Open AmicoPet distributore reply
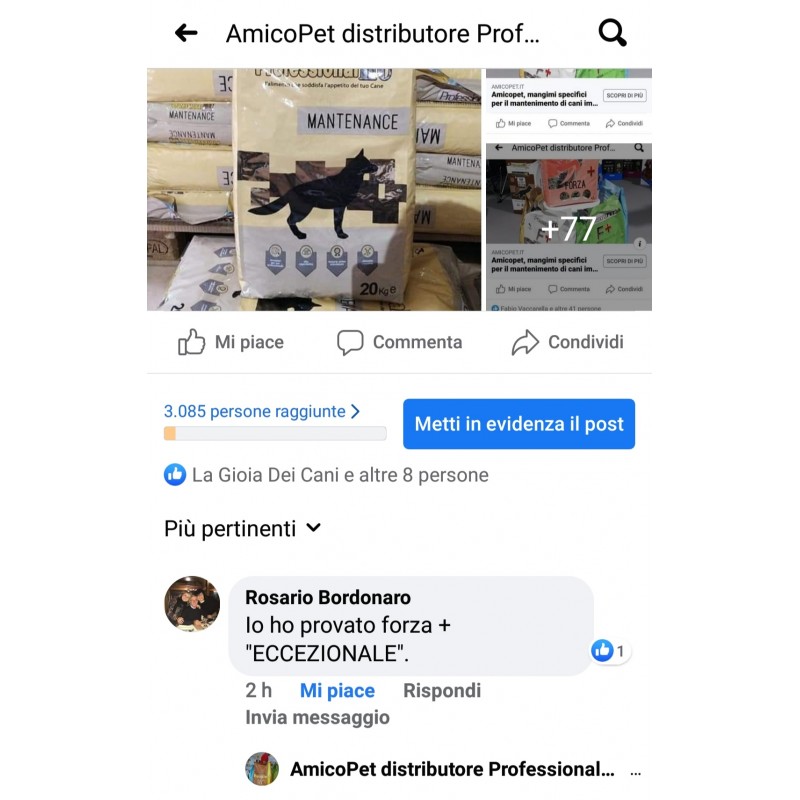The width and height of the screenshot is (800, 800). pos(450,769)
